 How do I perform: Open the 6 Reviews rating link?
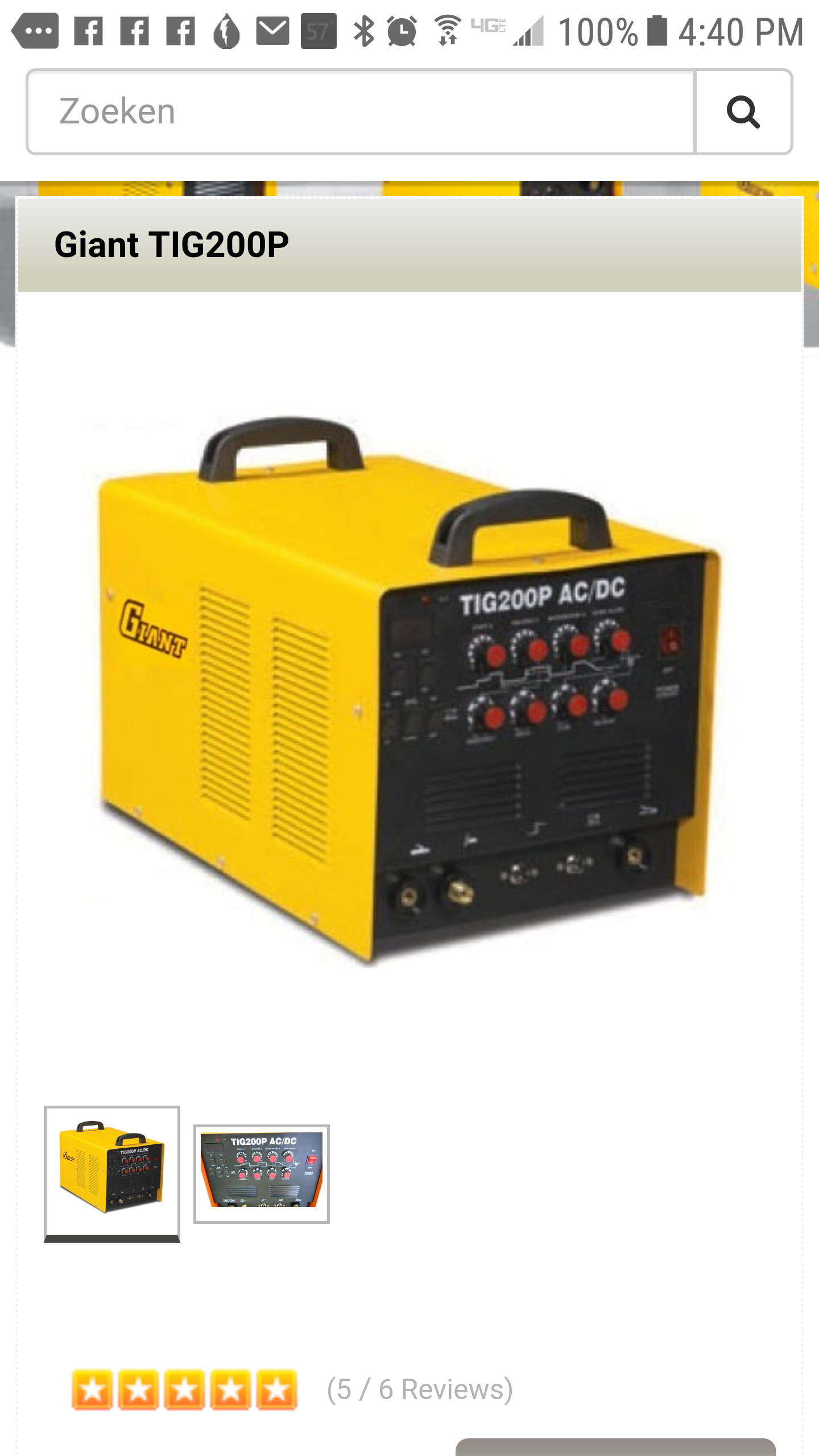[x=420, y=1389]
